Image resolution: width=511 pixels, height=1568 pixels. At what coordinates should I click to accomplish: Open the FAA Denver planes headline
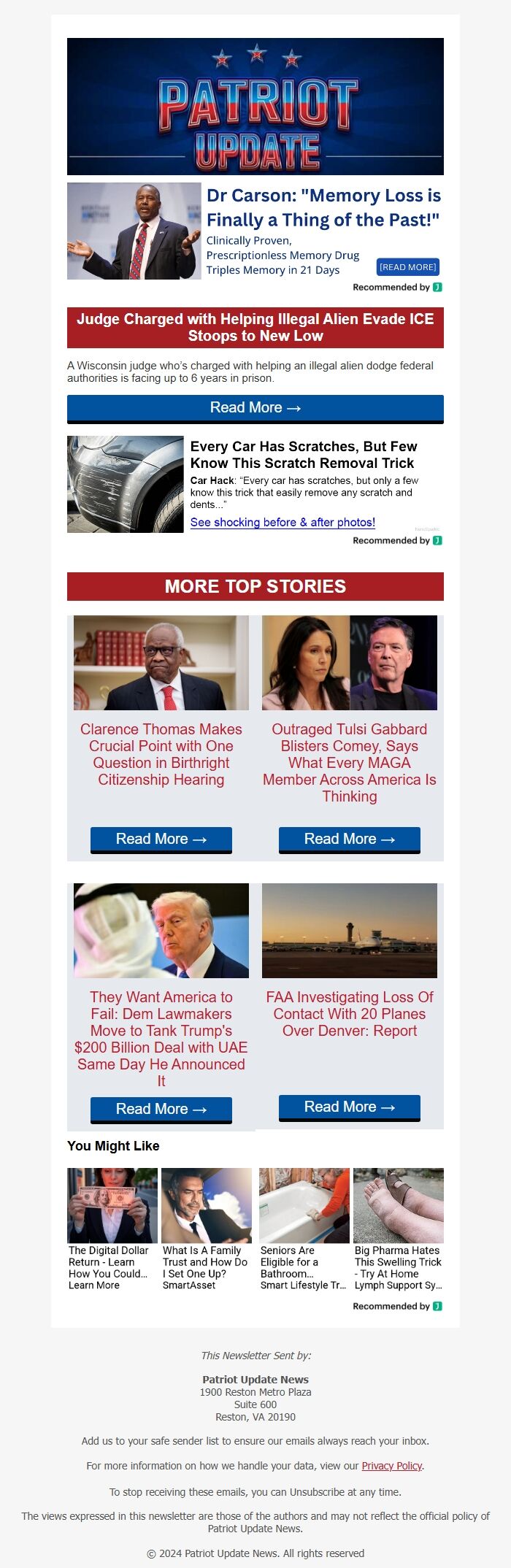(x=349, y=1014)
